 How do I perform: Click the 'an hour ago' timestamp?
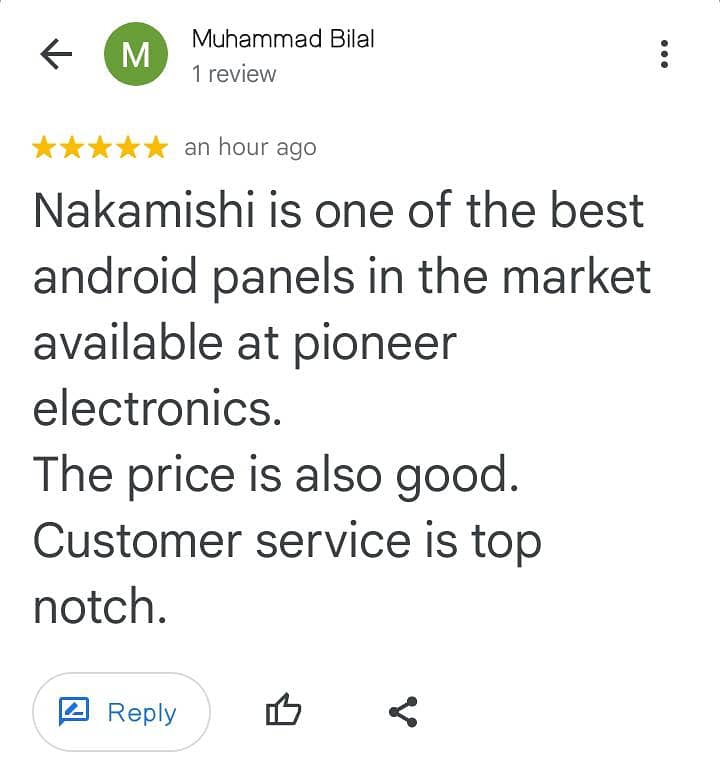click(249, 146)
